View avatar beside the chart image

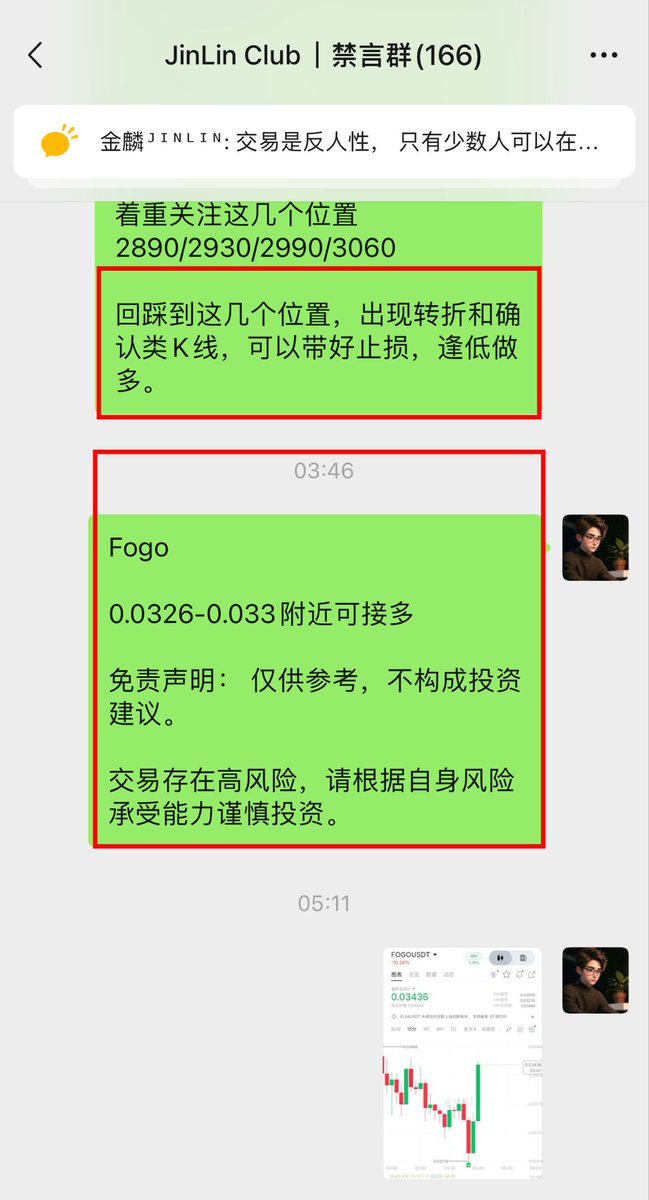[595, 980]
